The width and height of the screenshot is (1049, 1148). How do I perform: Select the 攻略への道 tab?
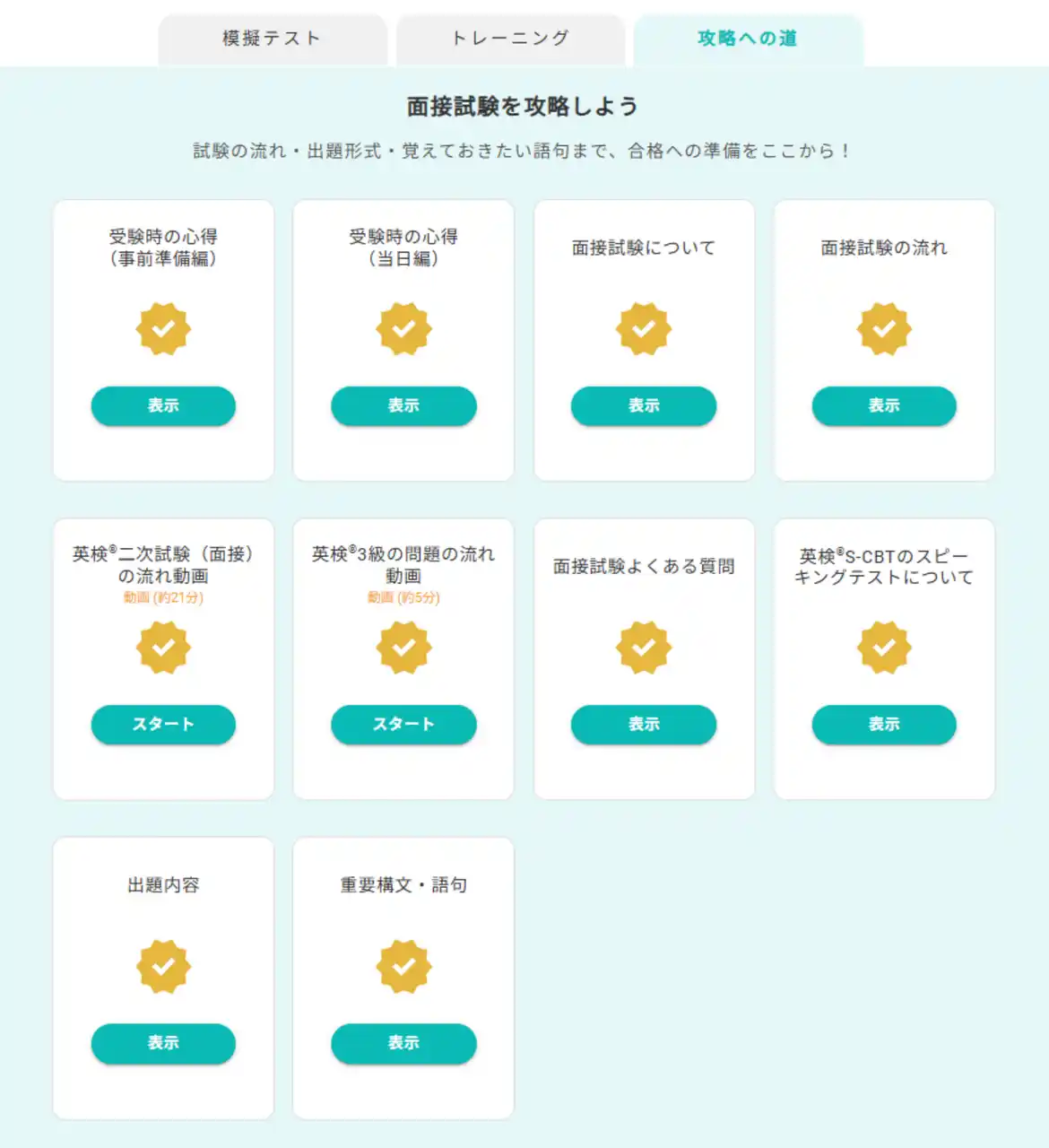(748, 39)
